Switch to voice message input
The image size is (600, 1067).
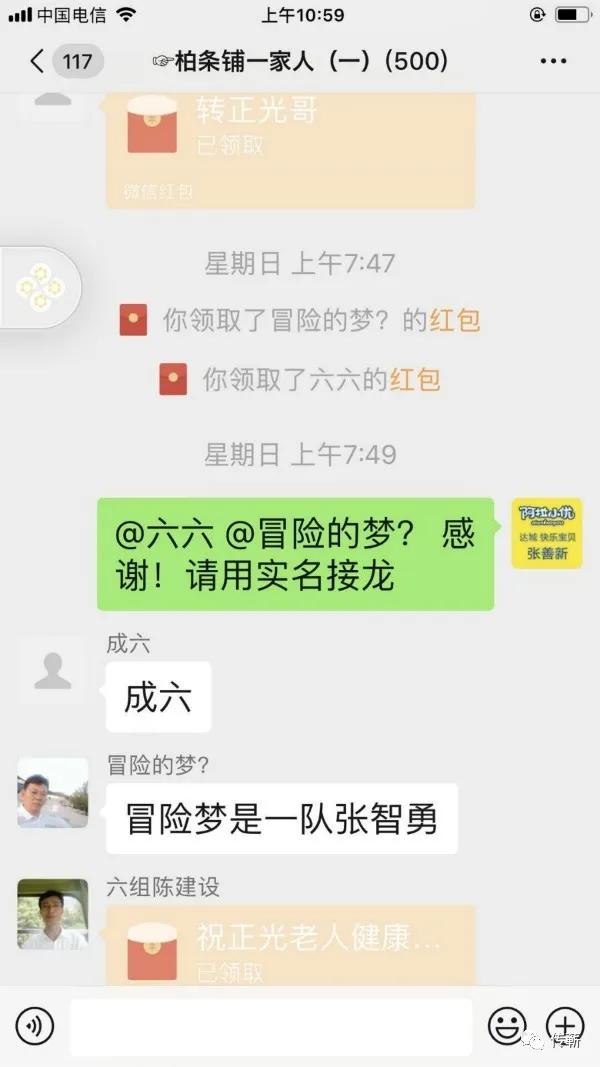(x=34, y=1026)
